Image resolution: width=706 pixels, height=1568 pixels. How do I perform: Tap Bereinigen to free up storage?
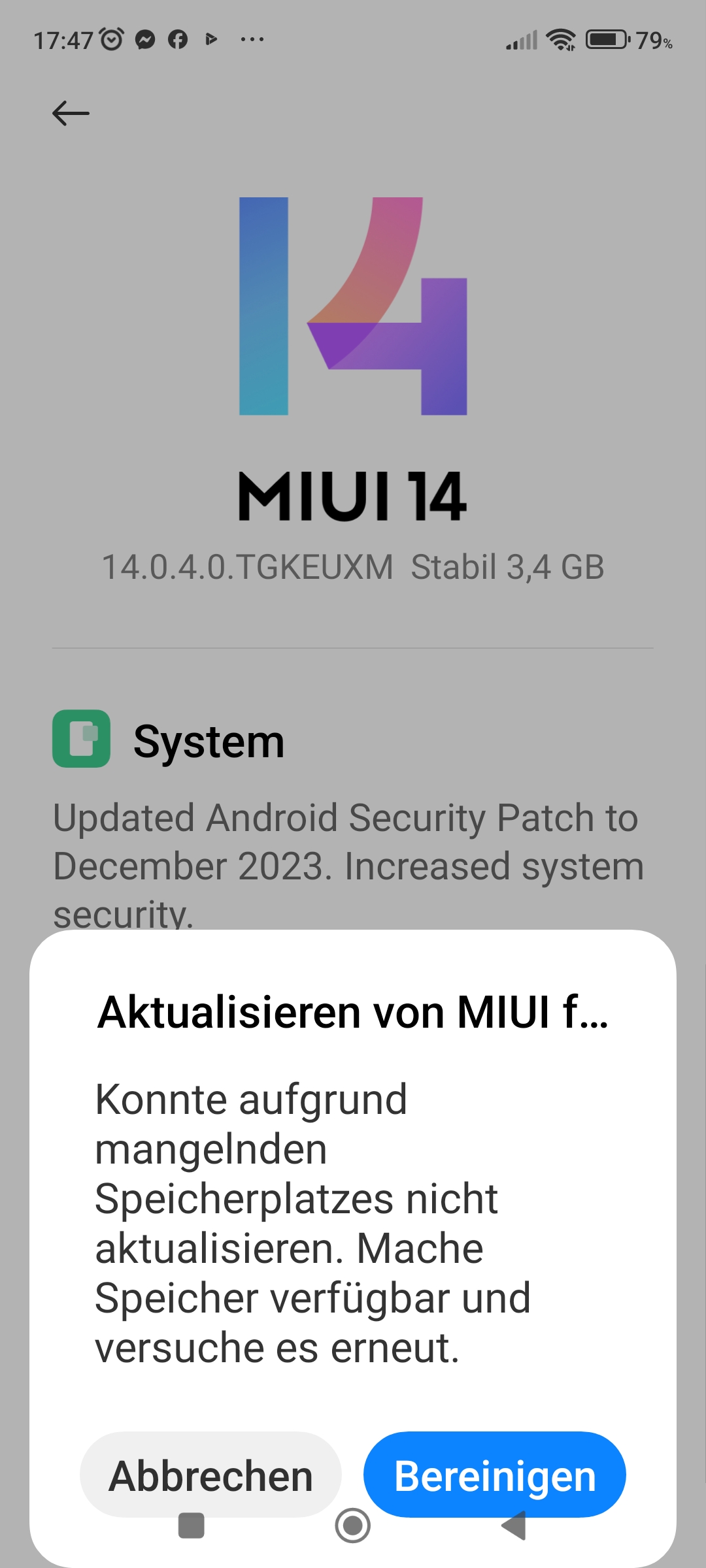click(x=494, y=1475)
